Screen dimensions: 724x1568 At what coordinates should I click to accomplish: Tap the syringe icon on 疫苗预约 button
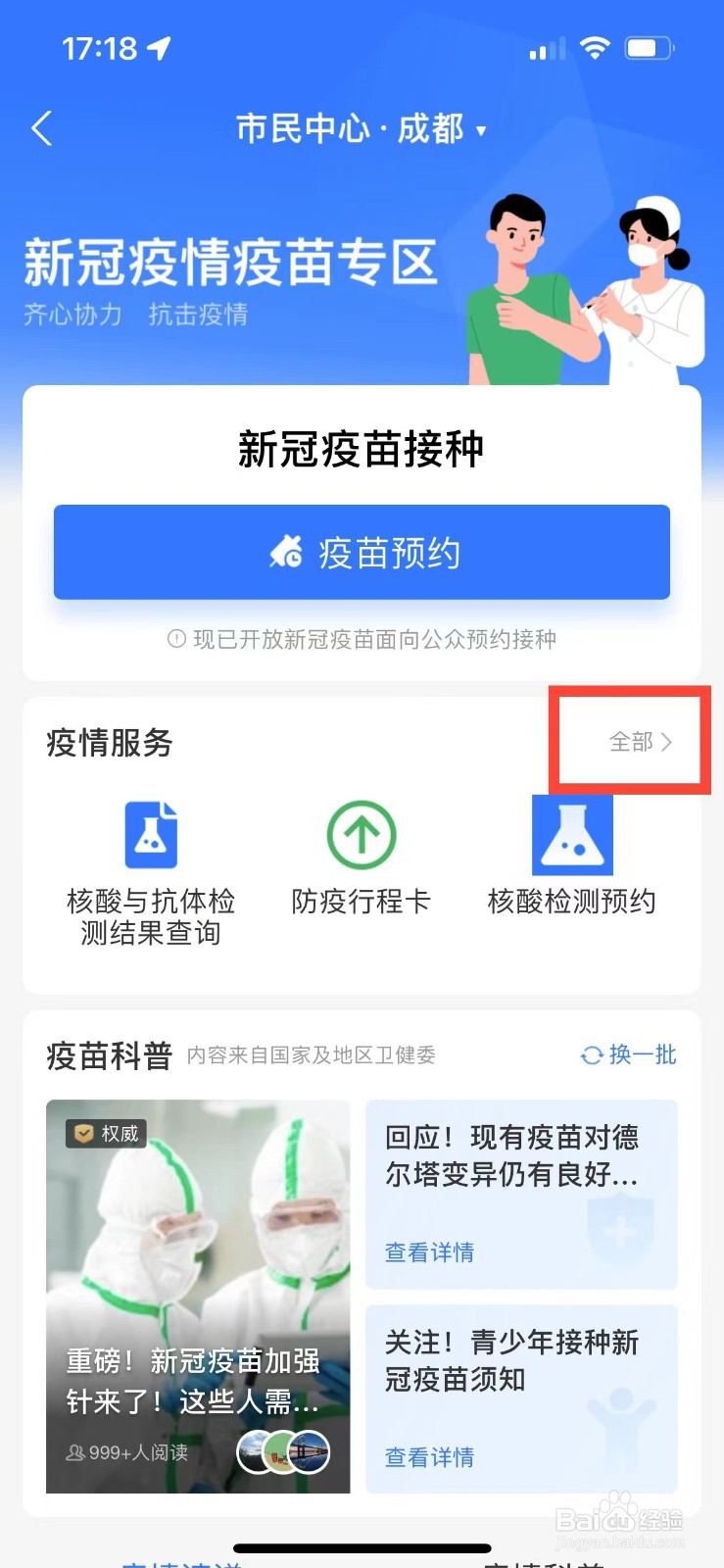(285, 552)
